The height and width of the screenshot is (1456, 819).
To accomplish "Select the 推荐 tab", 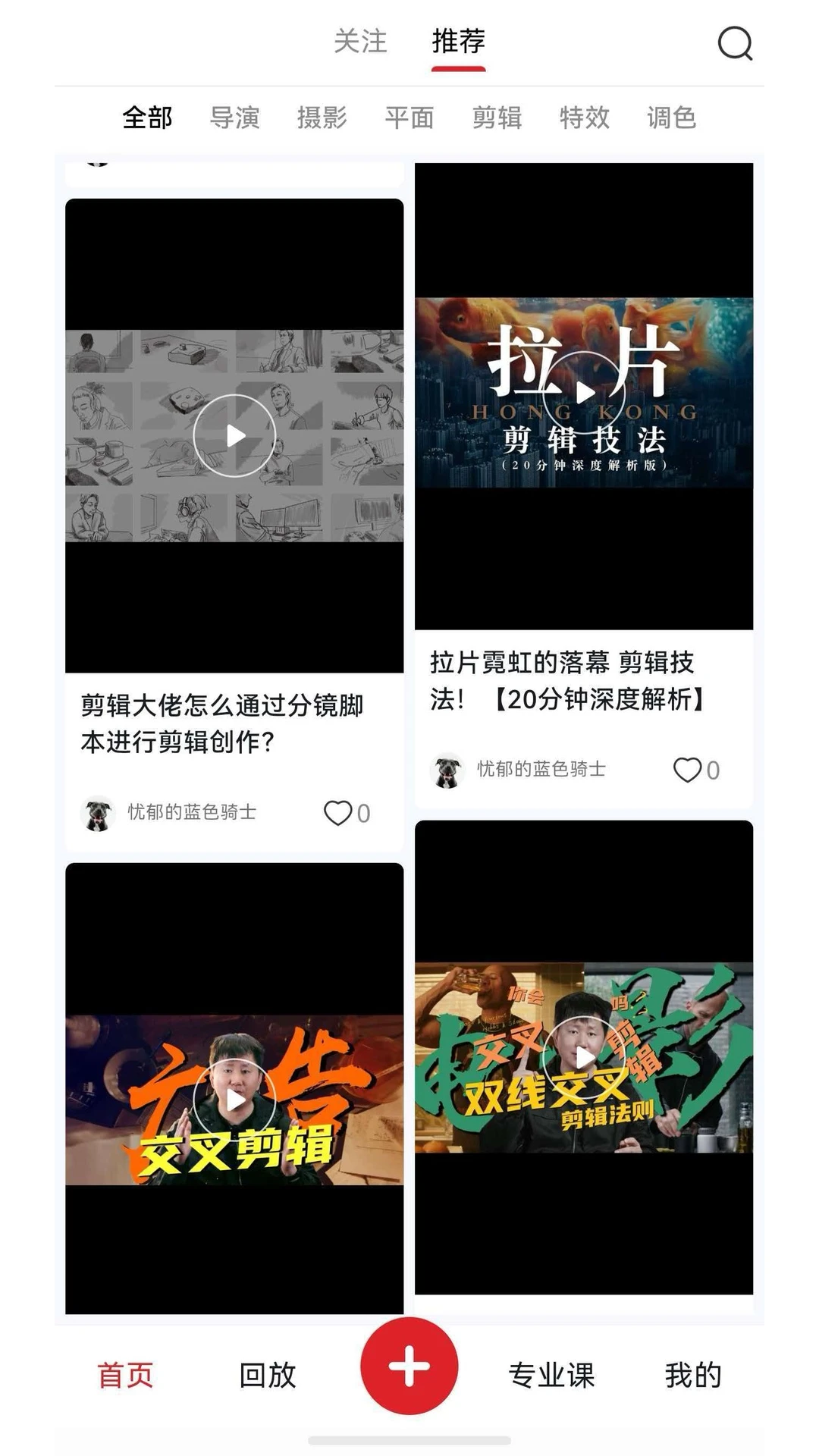I will pos(459,41).
